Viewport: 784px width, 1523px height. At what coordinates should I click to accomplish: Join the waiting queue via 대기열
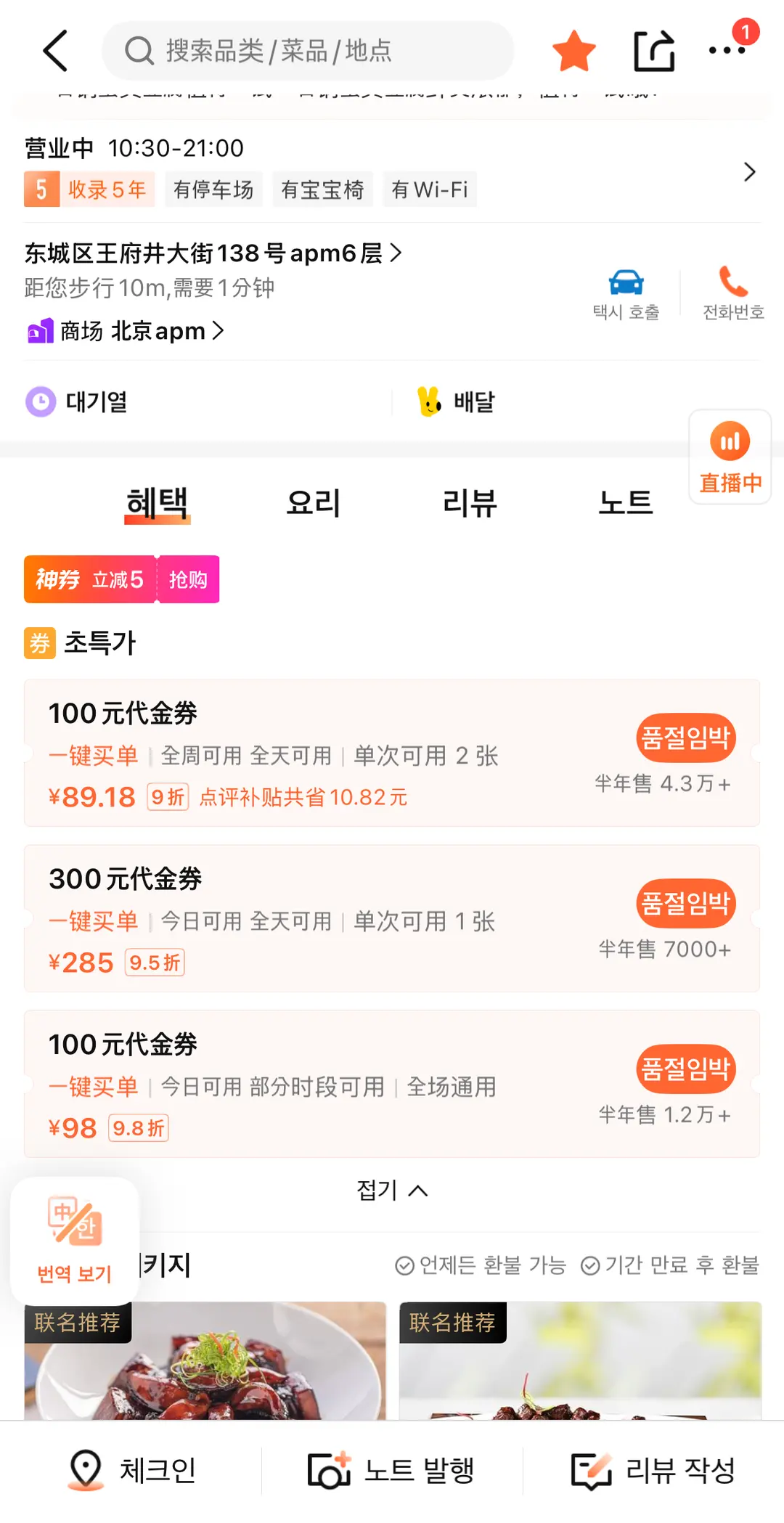click(x=76, y=401)
